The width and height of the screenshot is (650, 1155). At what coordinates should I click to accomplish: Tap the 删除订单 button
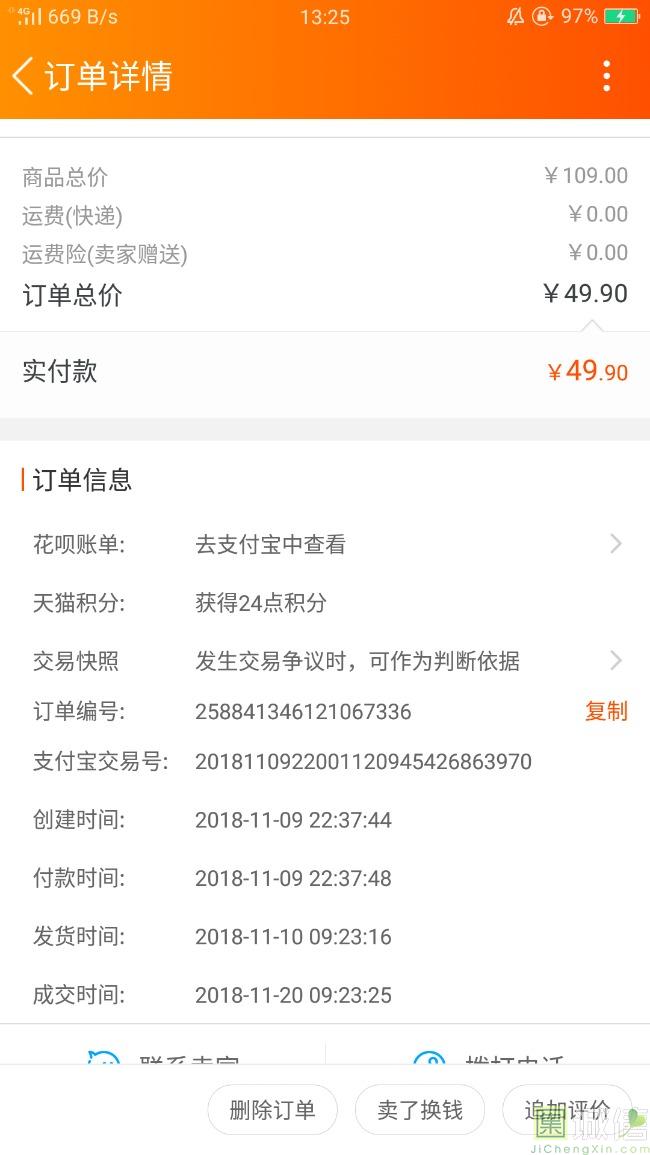(x=273, y=1110)
